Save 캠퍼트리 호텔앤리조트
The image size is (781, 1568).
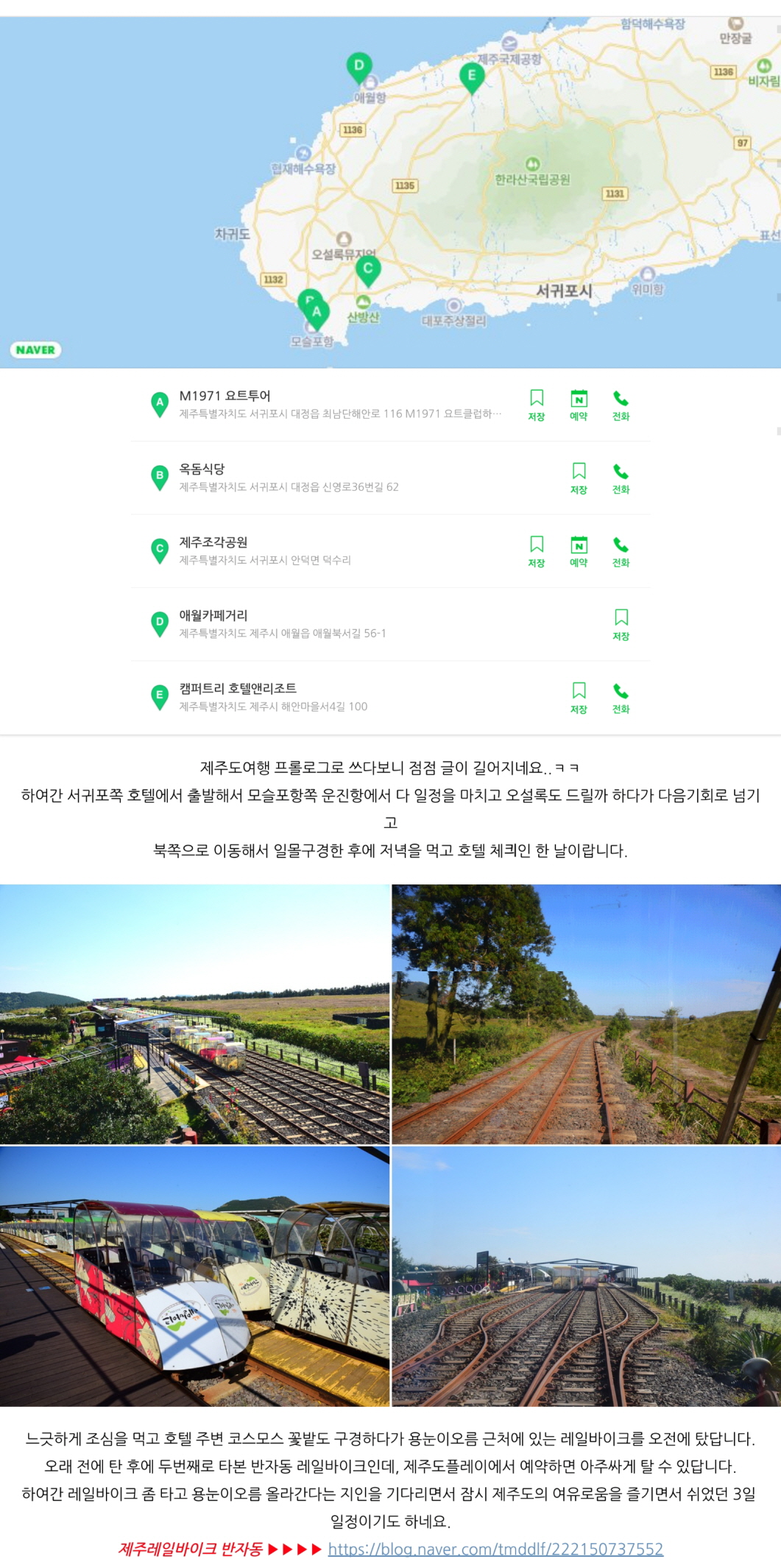click(579, 697)
